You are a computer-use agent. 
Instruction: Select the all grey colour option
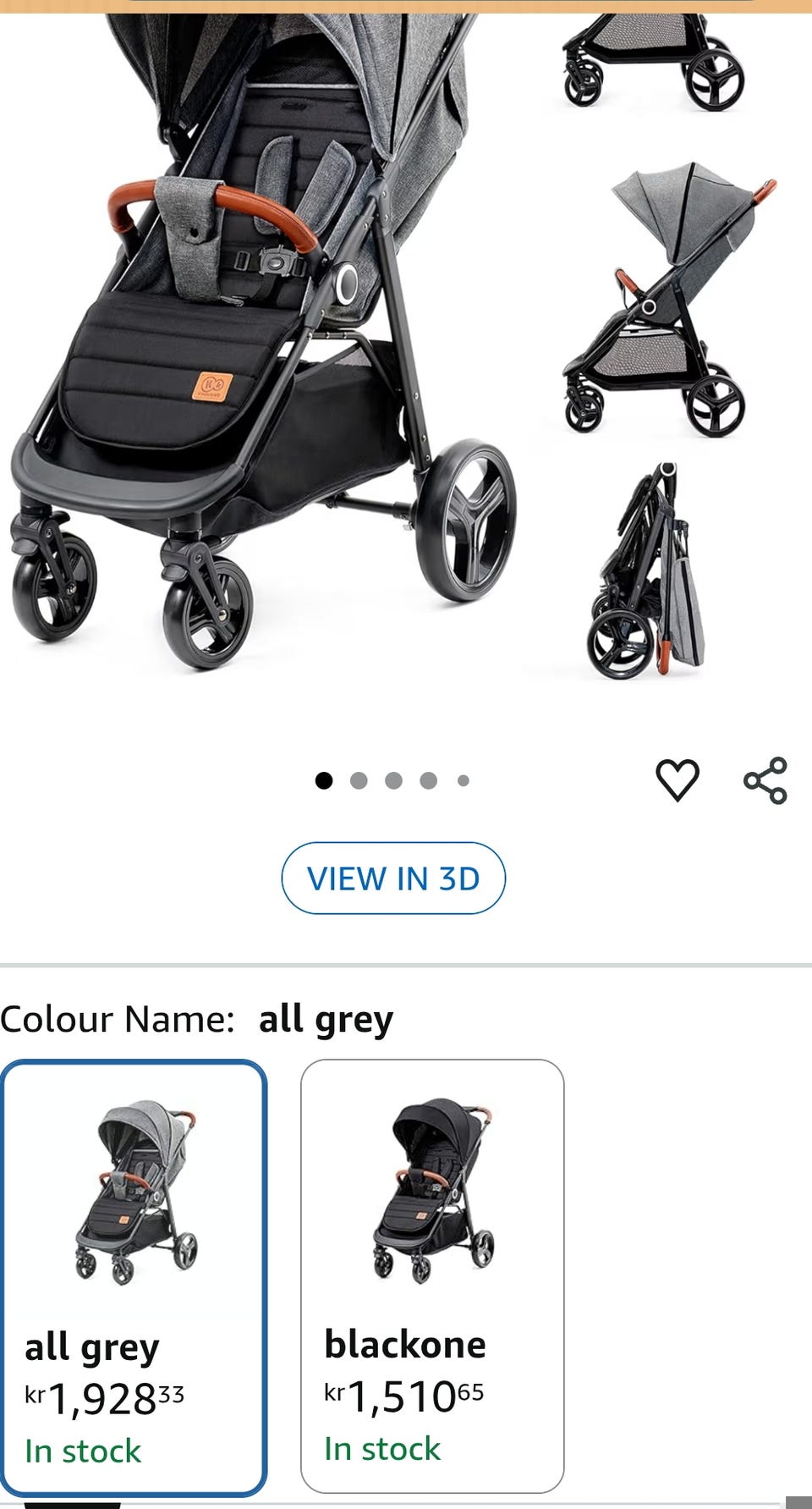click(134, 1277)
